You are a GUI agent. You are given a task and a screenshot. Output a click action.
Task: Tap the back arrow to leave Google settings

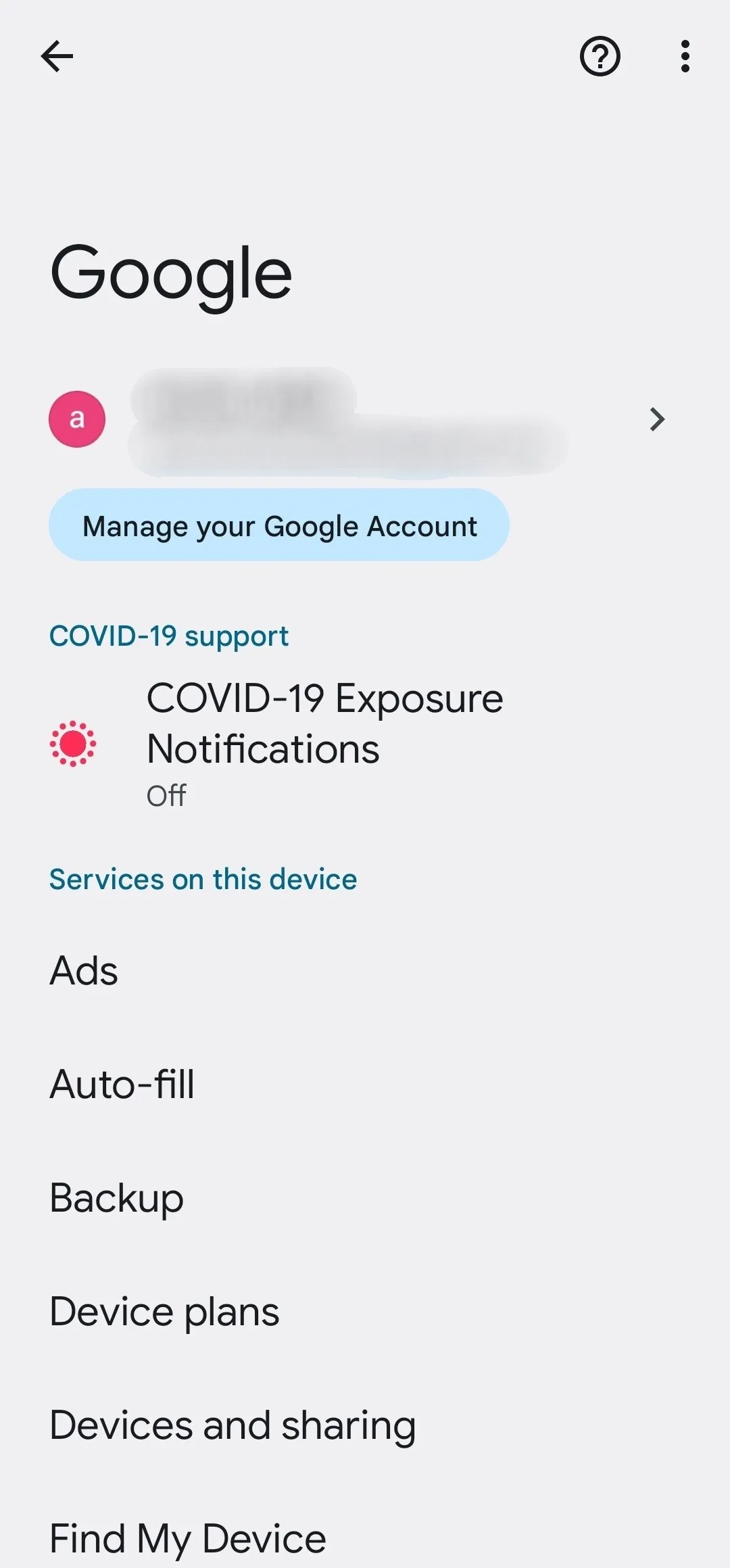click(x=57, y=56)
